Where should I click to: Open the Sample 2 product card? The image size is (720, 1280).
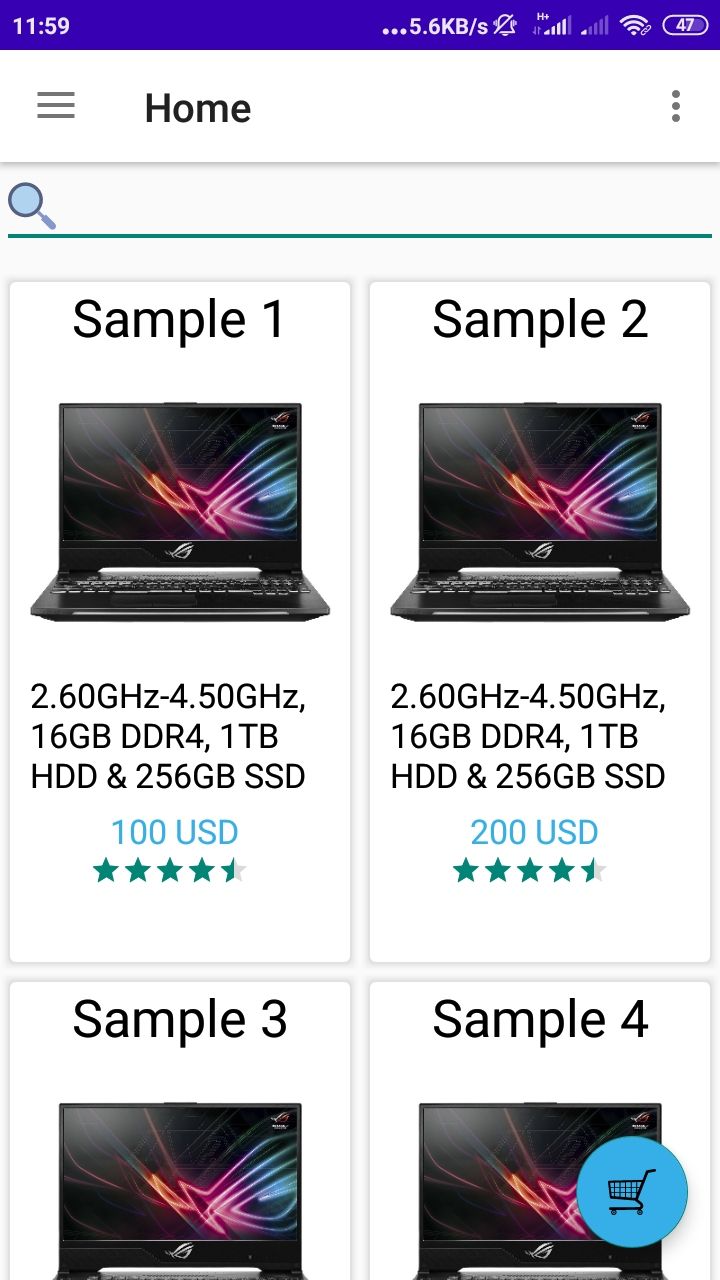pyautogui.click(x=540, y=620)
